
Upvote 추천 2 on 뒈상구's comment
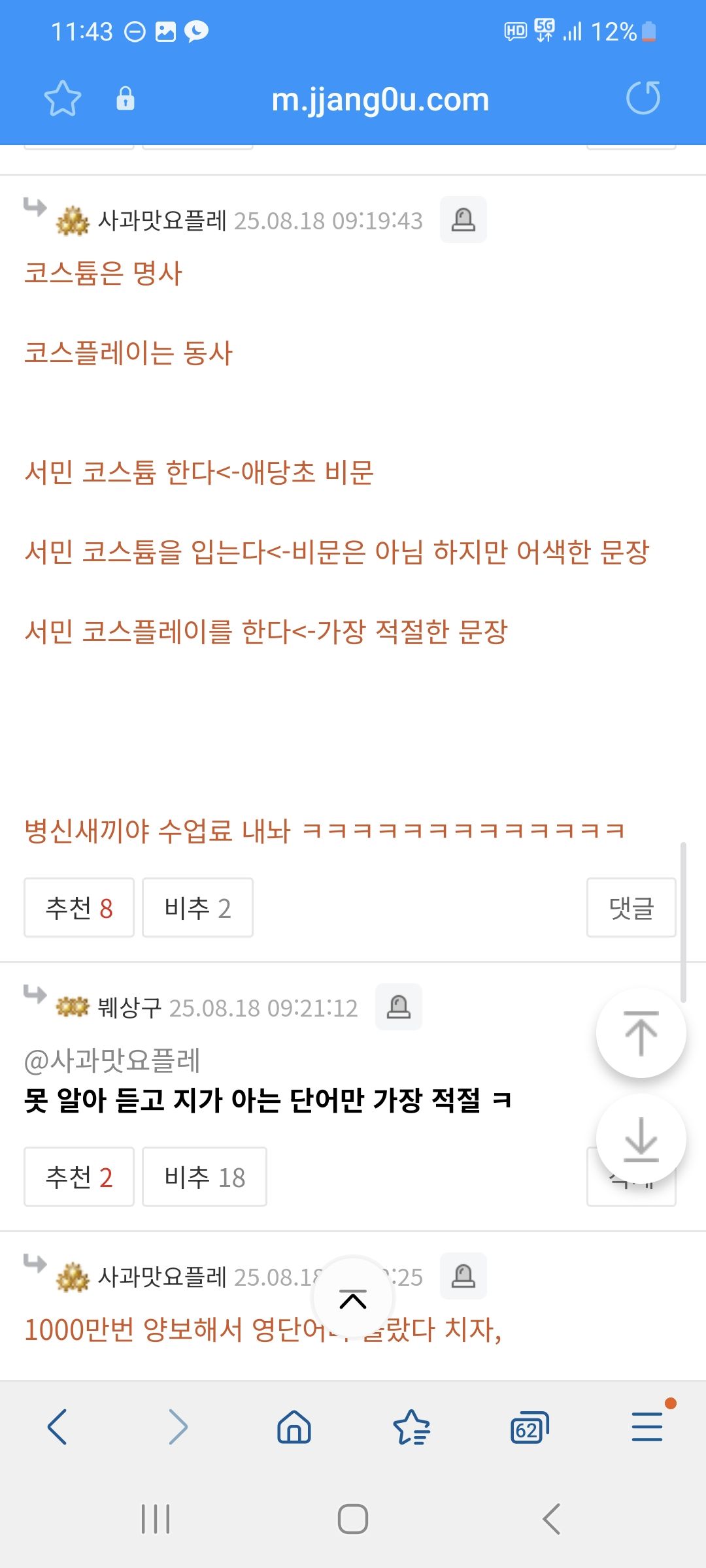point(79,1177)
